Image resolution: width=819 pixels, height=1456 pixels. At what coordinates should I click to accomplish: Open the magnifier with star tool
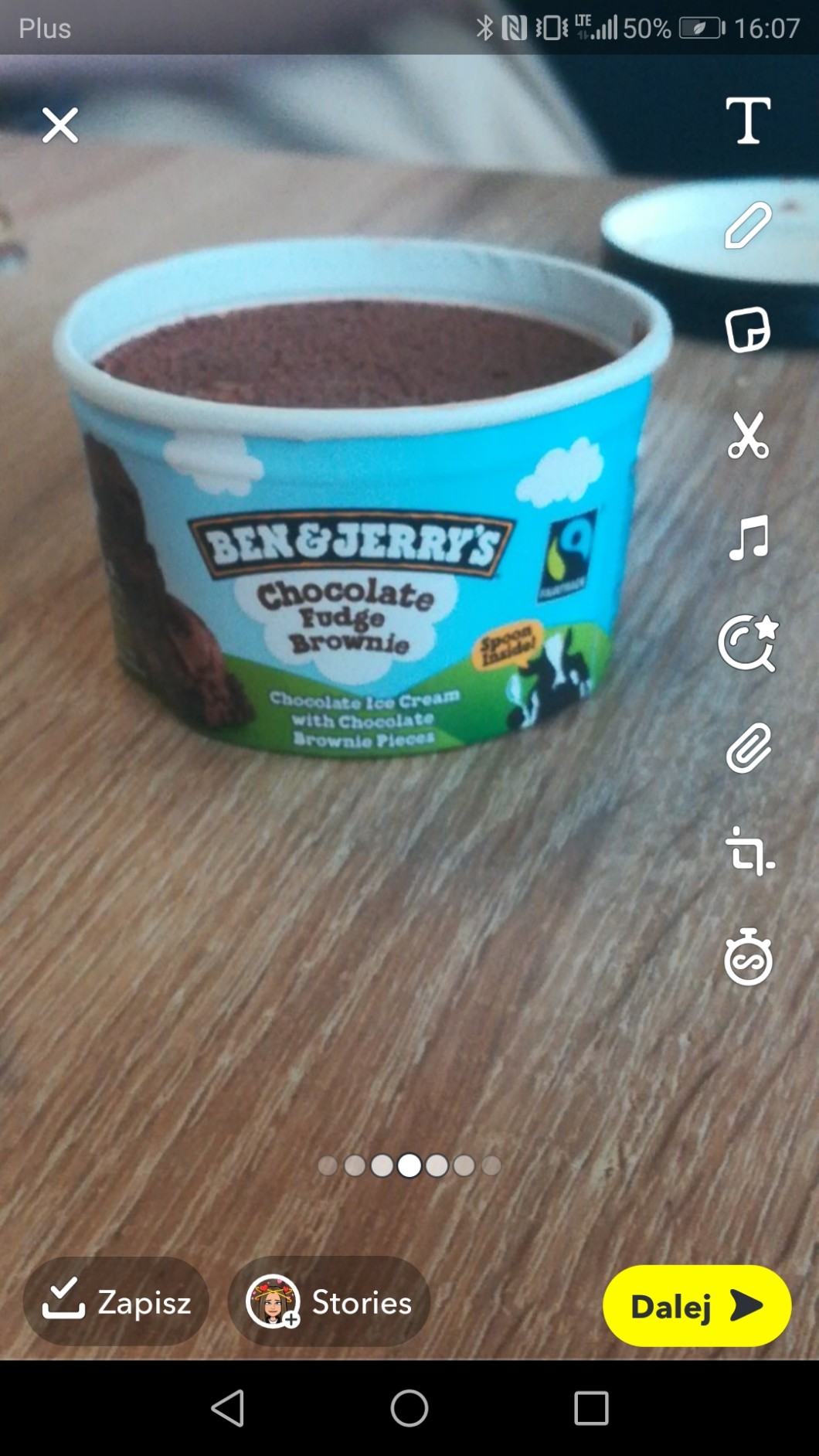click(747, 643)
